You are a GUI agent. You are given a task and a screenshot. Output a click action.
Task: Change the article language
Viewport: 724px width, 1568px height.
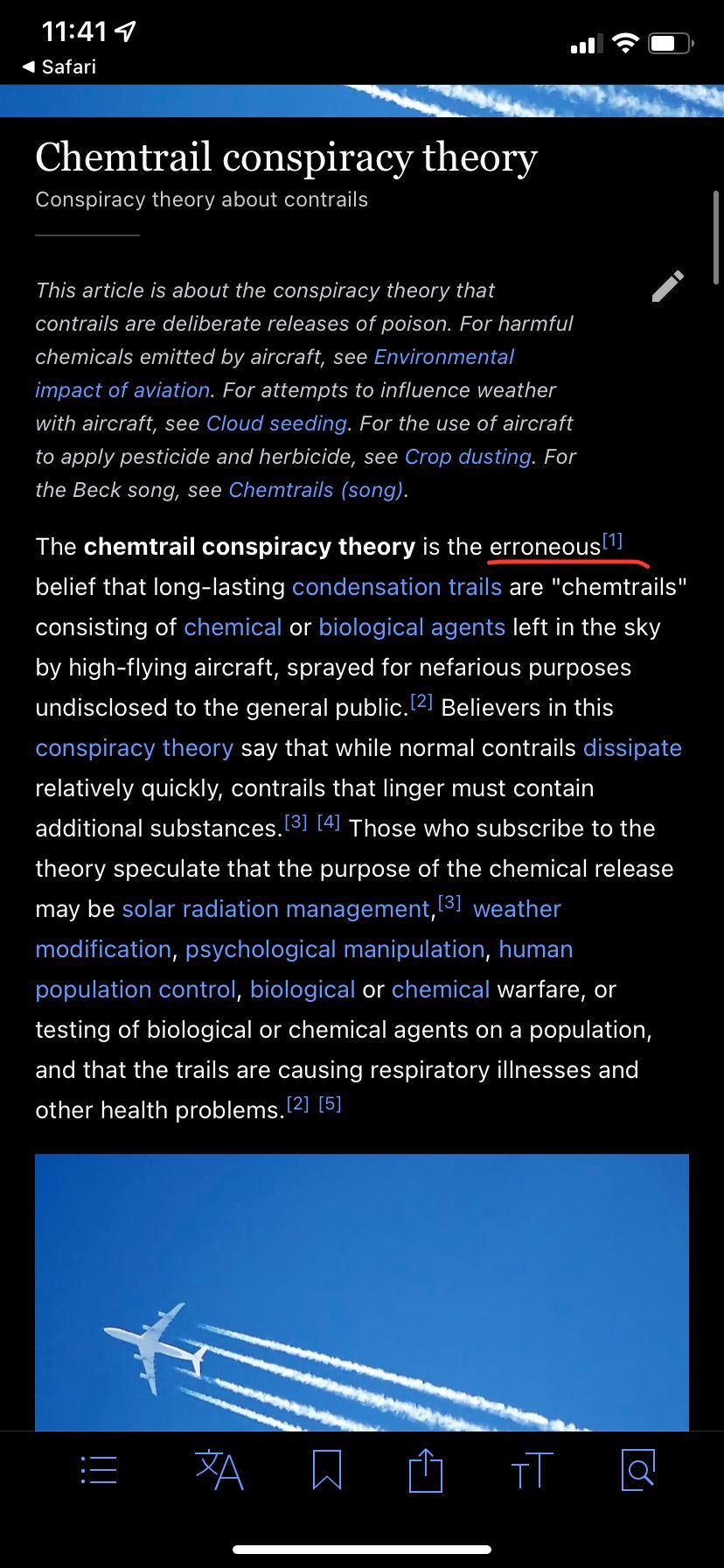219,1470
